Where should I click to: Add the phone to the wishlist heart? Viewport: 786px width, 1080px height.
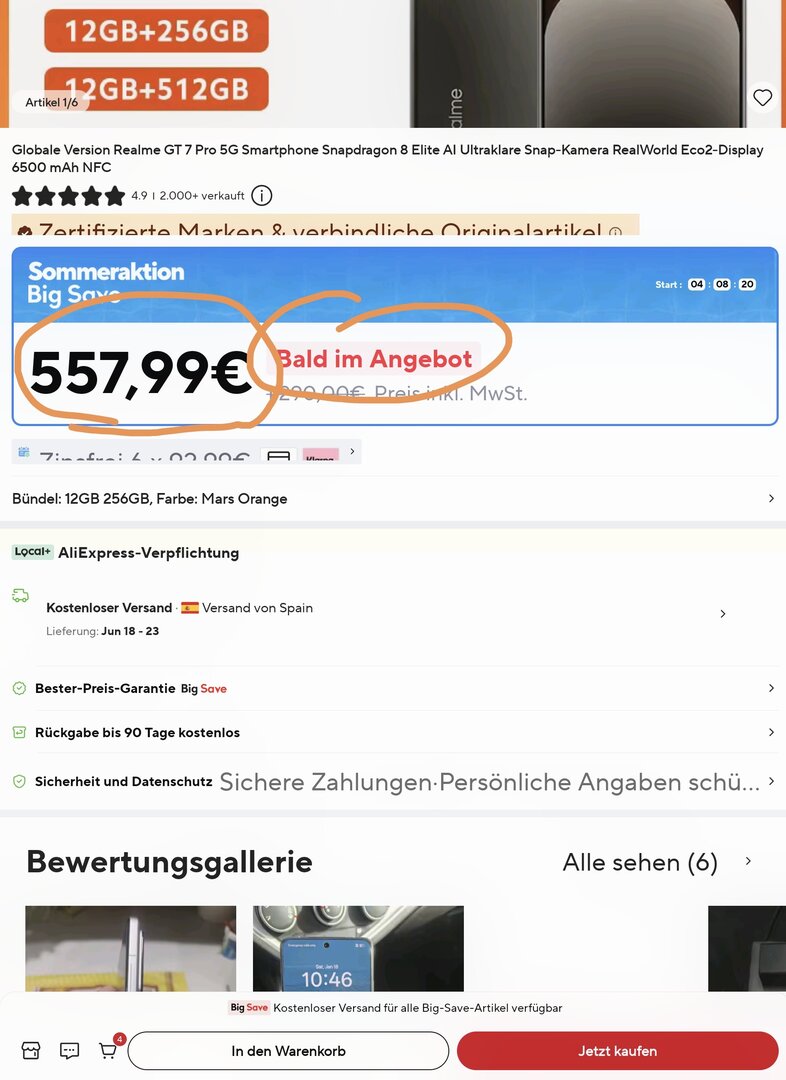(x=762, y=98)
